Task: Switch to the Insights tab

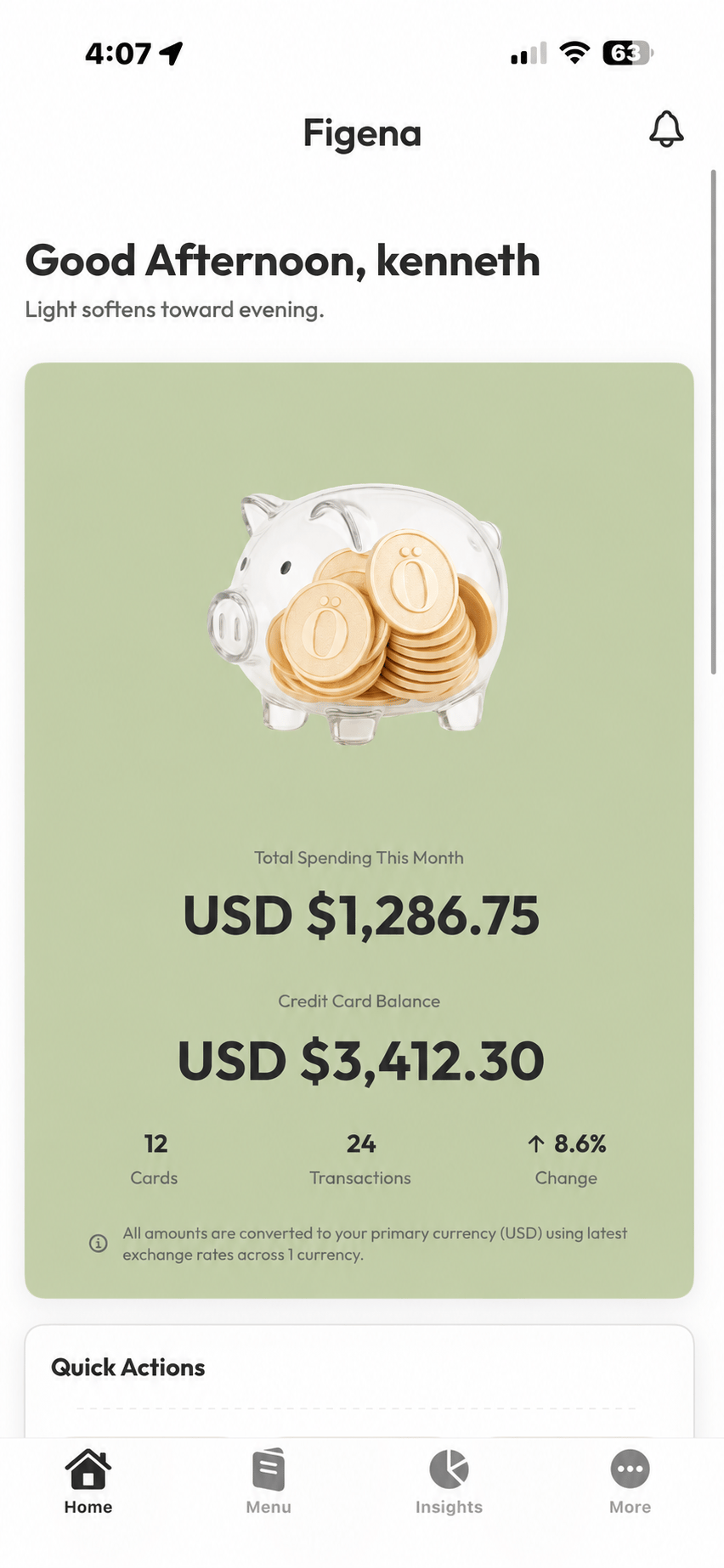Action: (449, 1482)
